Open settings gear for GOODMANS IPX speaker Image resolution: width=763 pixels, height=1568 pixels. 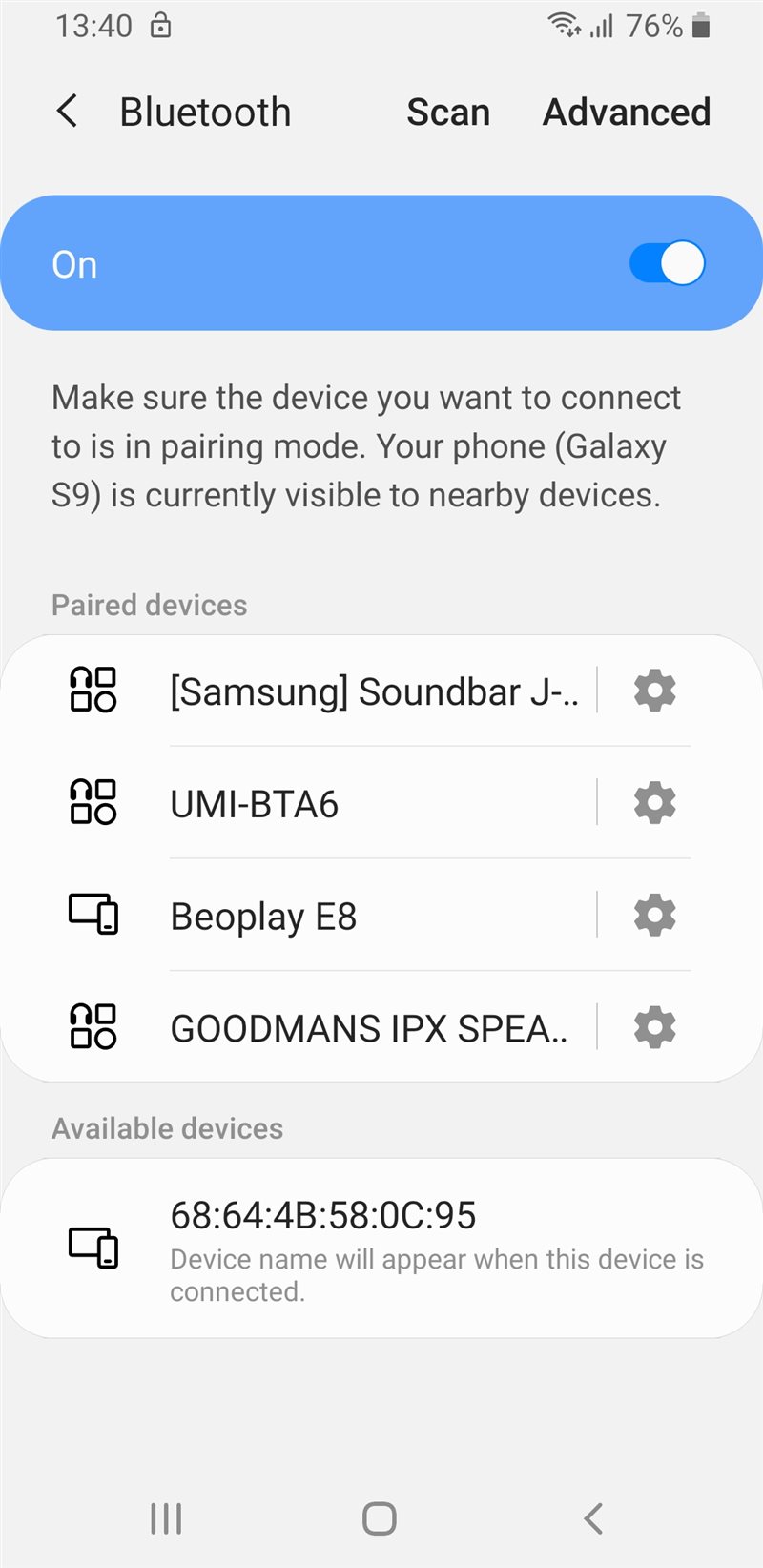654,1027
